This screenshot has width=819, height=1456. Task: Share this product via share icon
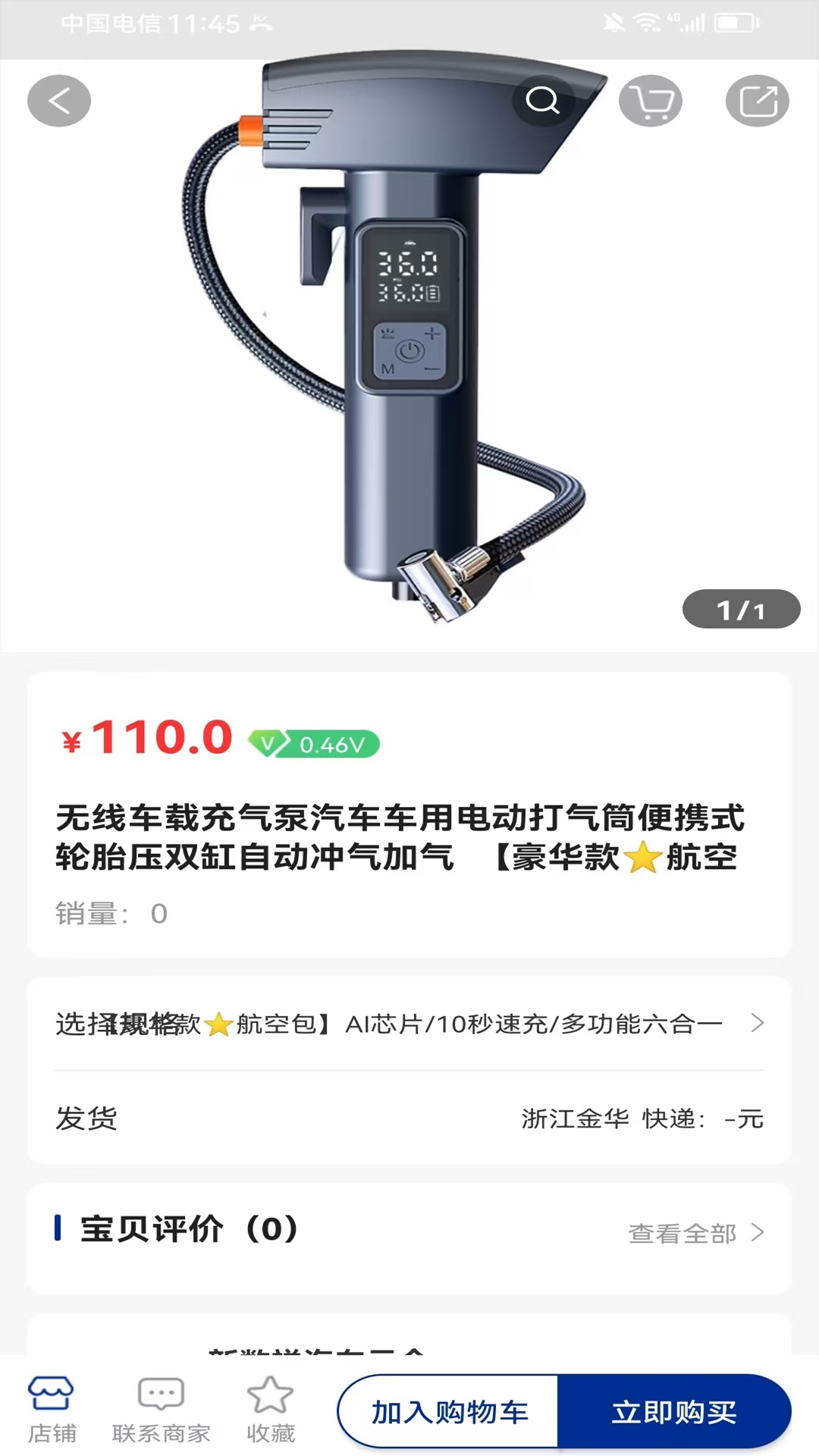757,101
